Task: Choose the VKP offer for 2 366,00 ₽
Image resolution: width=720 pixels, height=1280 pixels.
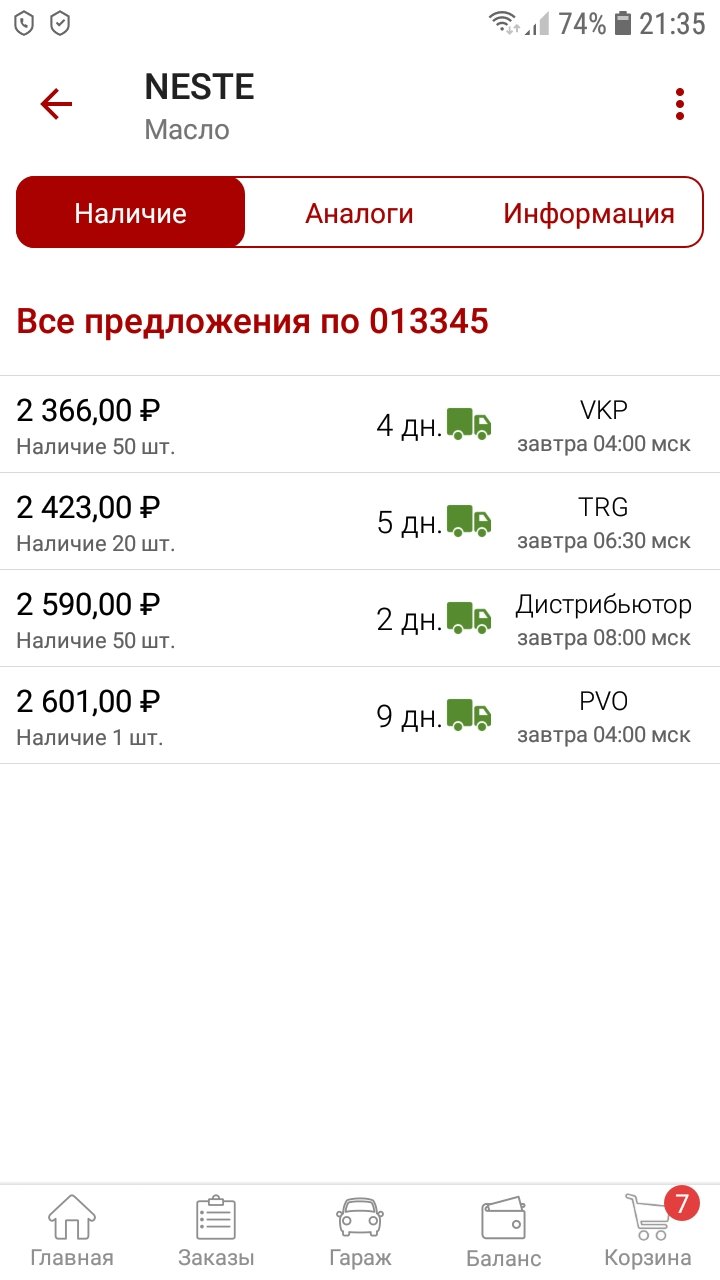Action: click(360, 425)
